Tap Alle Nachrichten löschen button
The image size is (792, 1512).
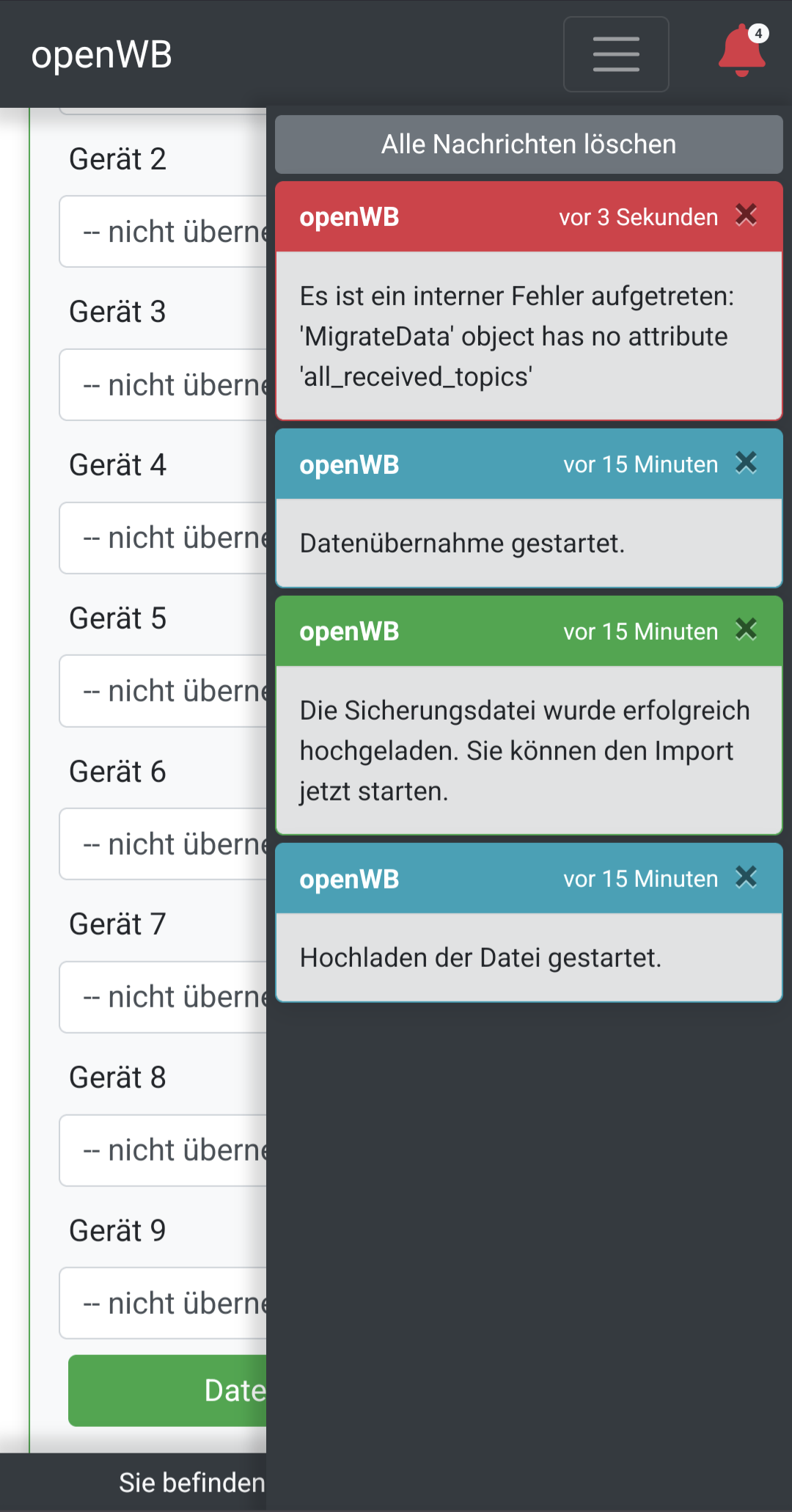coord(528,145)
